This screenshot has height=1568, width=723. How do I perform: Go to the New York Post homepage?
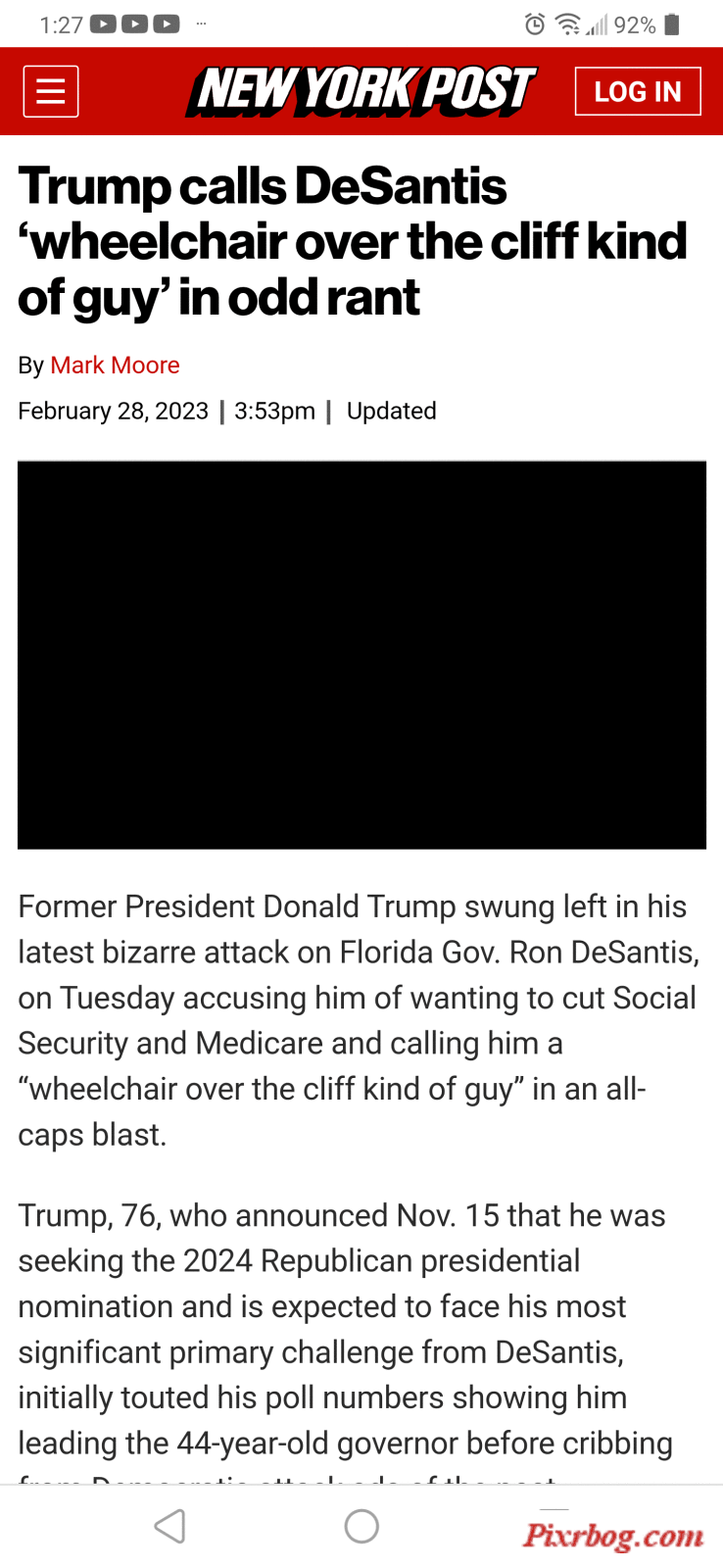tap(361, 91)
